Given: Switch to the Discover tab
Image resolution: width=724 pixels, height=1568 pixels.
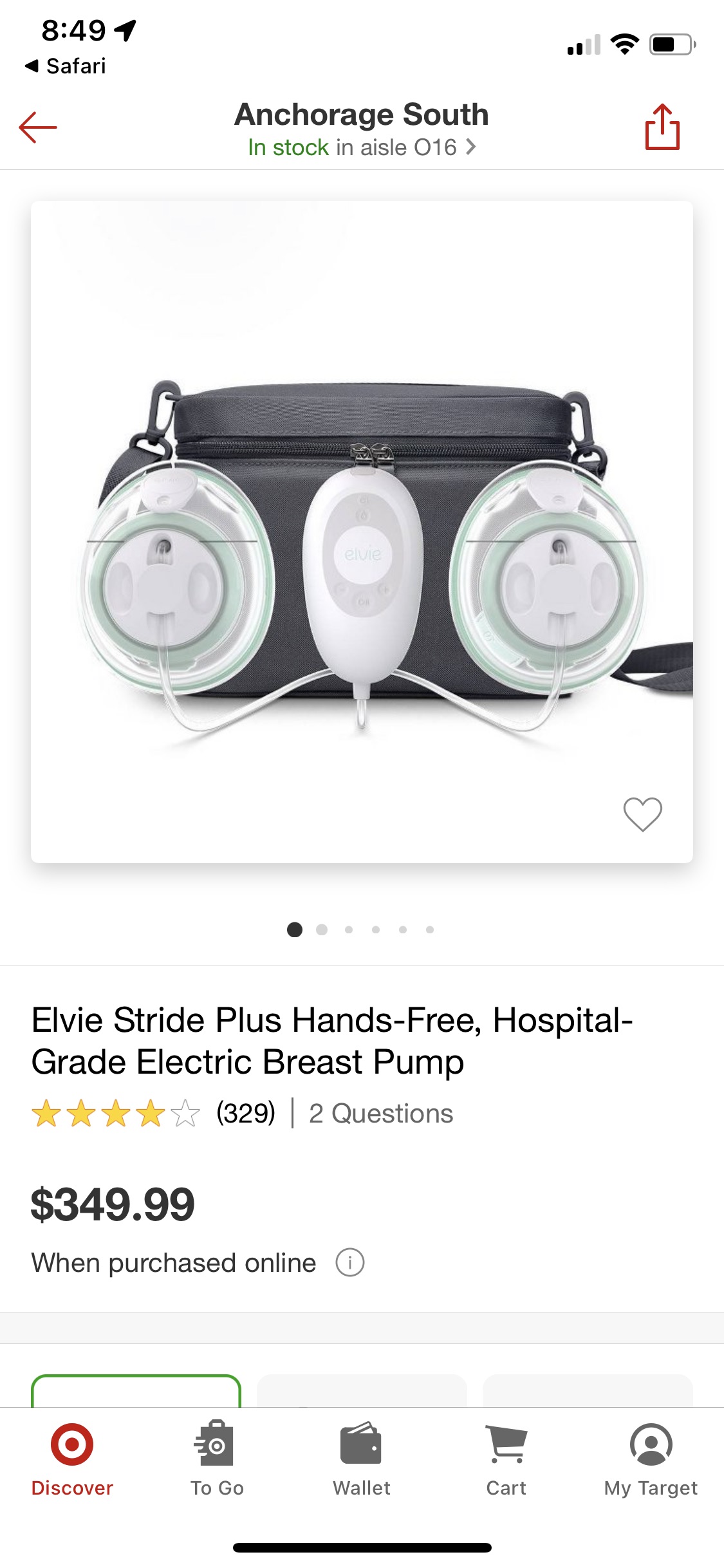Looking at the screenshot, I should click(72, 1460).
